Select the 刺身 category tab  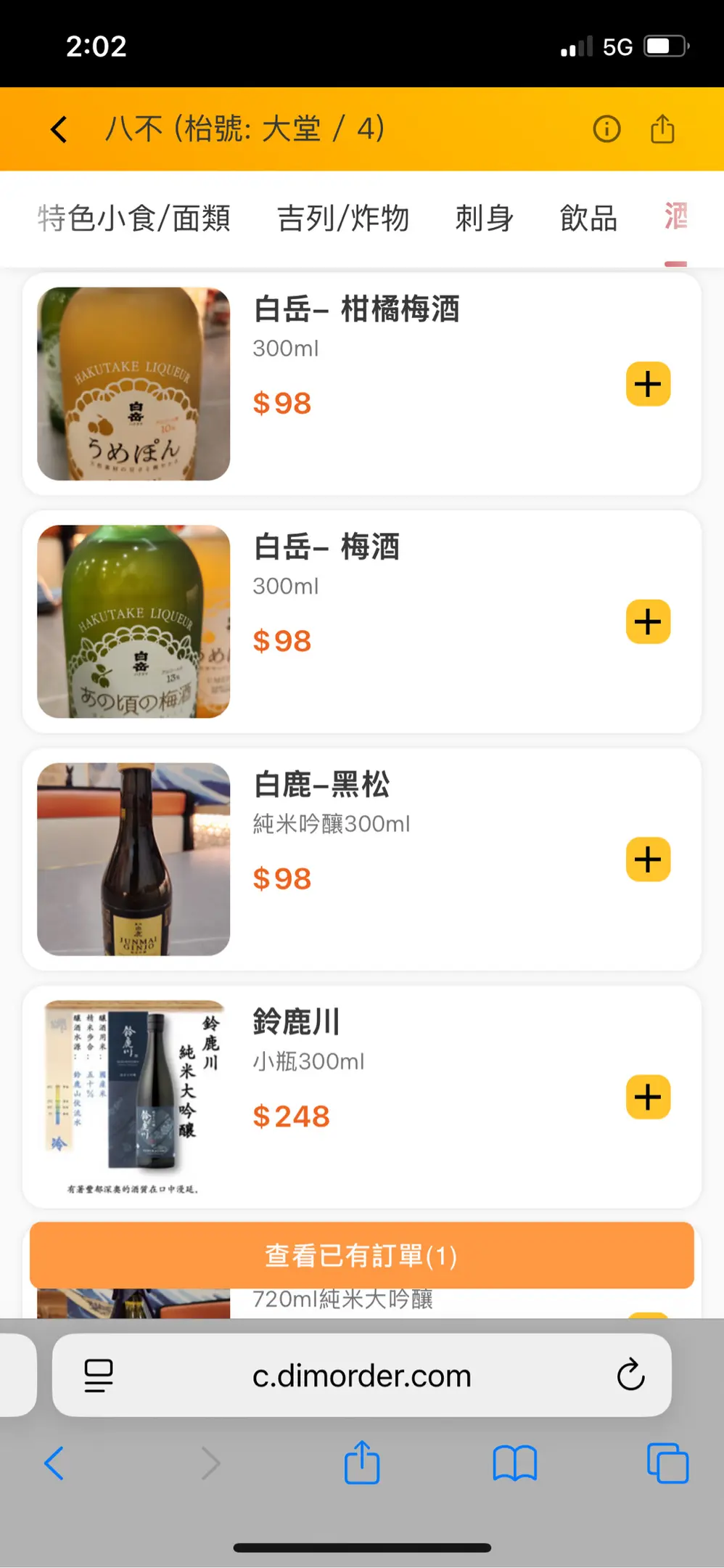485,218
